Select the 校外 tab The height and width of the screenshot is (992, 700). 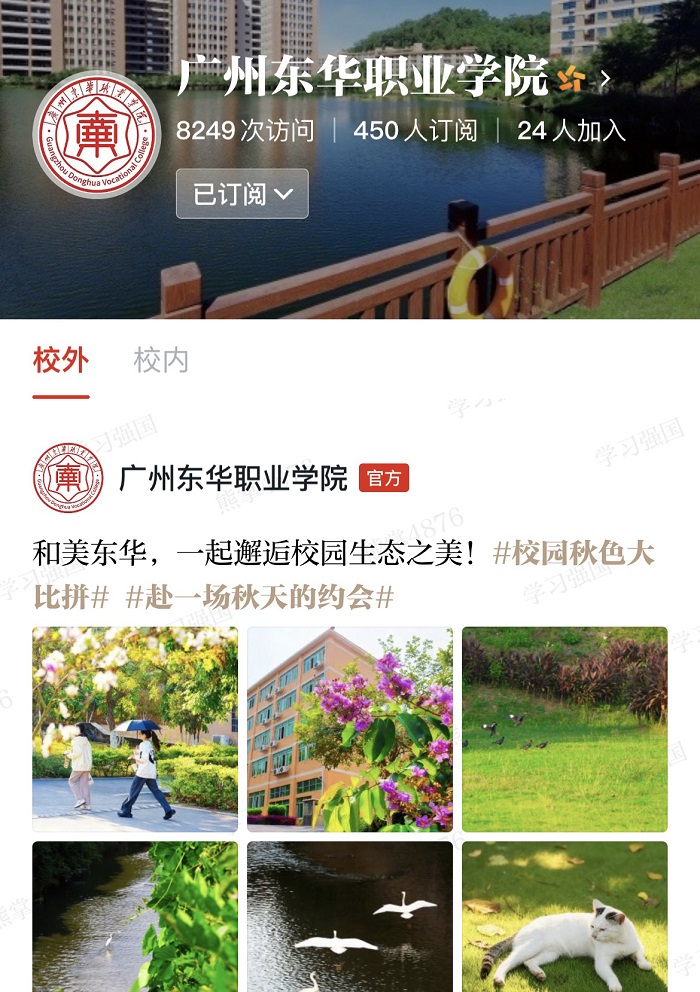[61, 361]
